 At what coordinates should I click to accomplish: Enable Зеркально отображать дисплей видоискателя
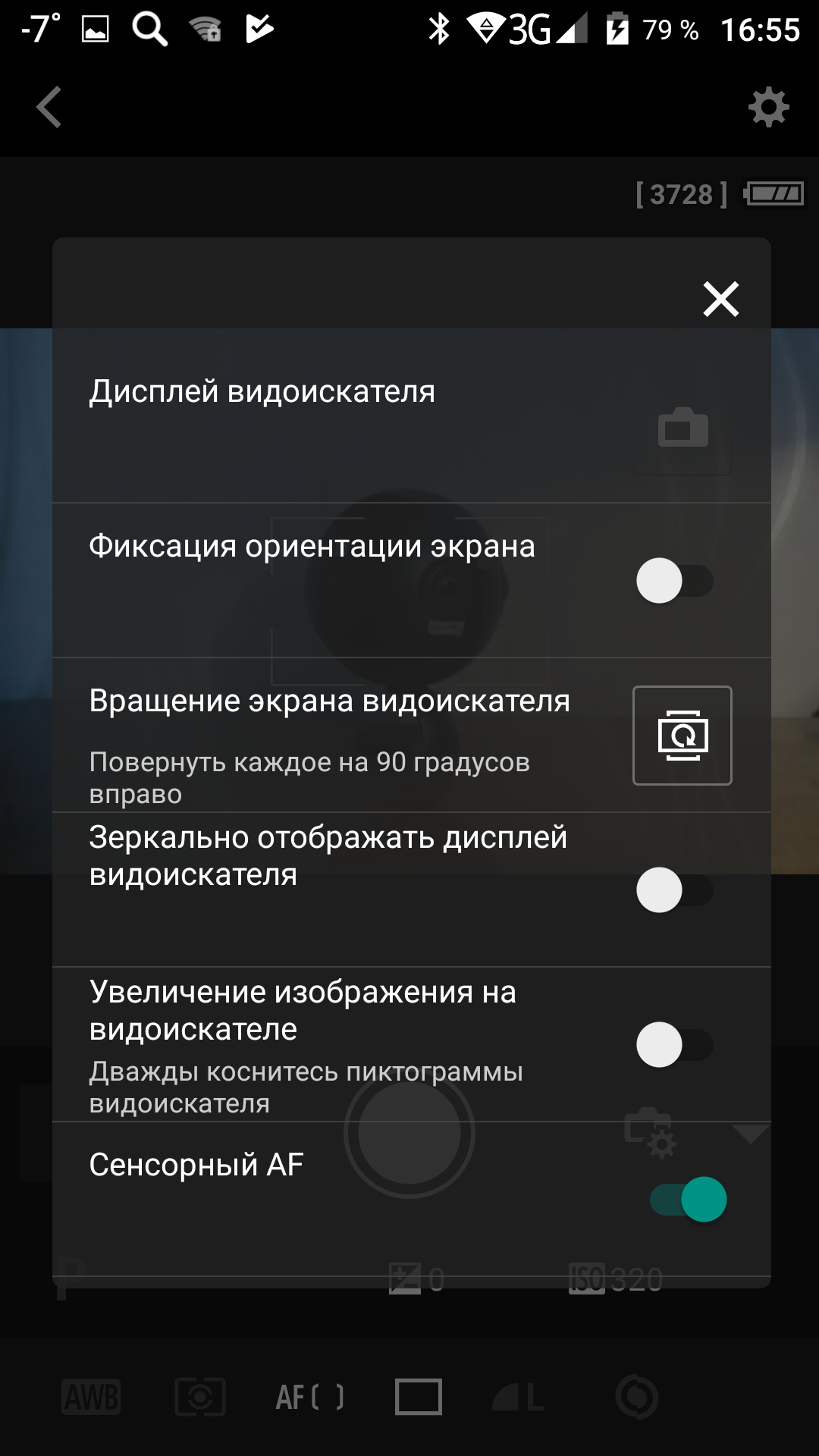674,890
